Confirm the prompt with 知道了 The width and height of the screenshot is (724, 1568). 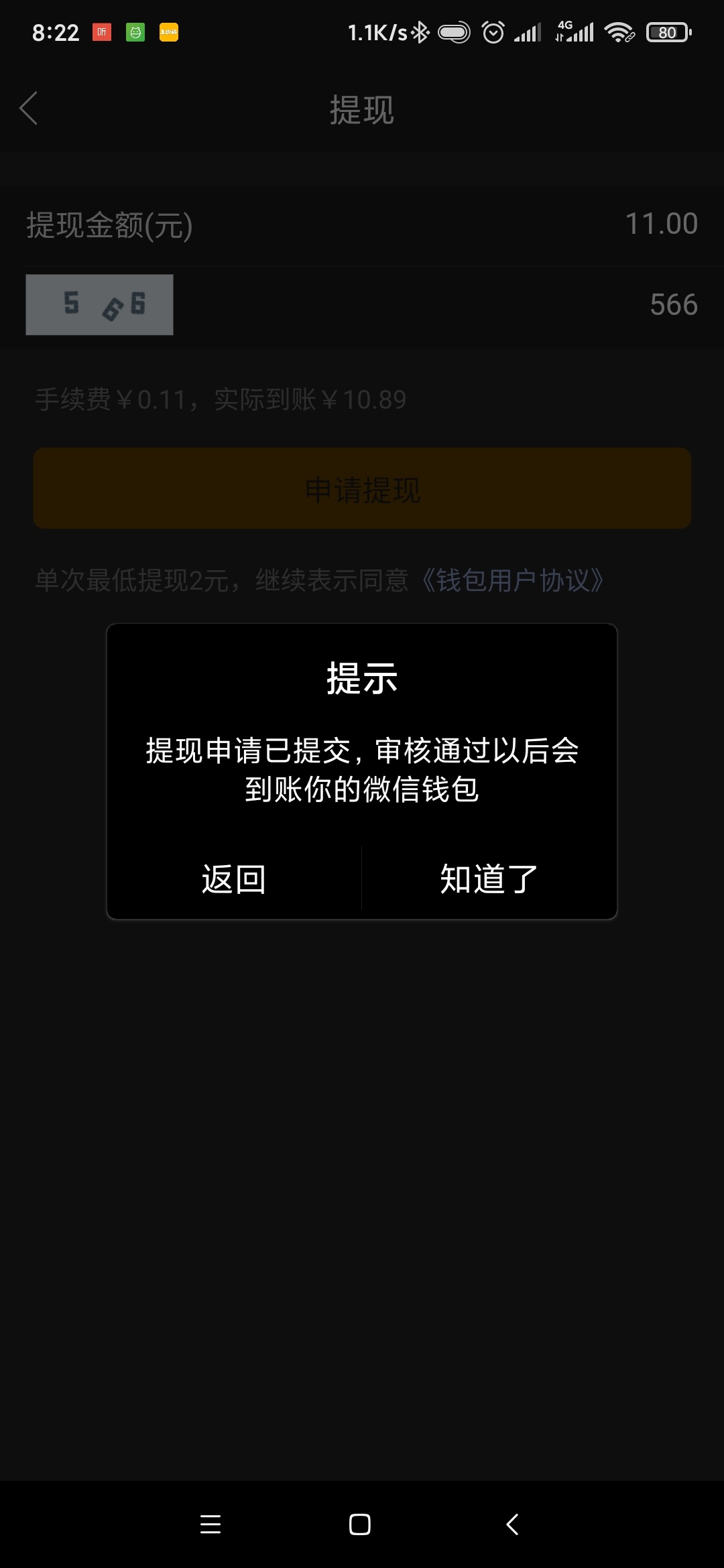tap(489, 878)
